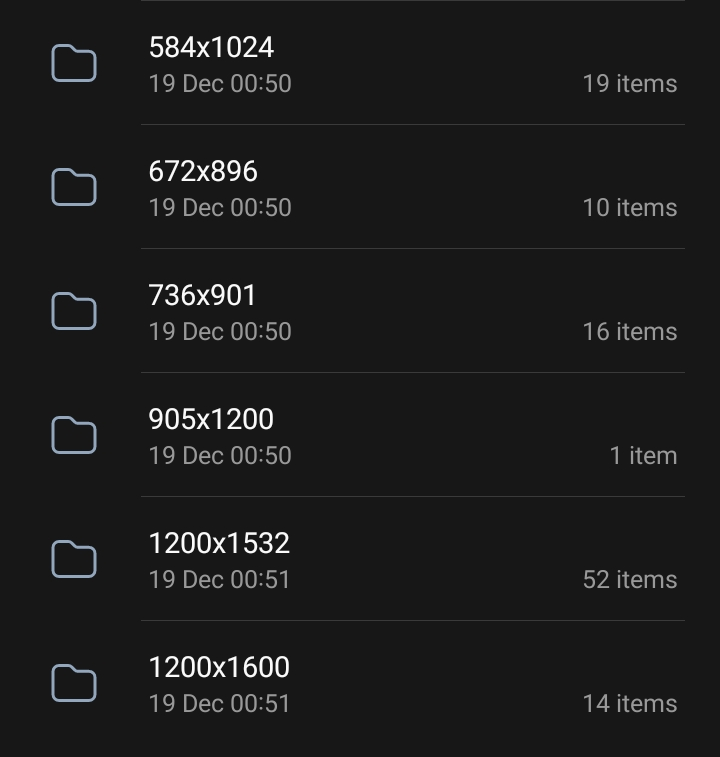Select the 905x1200 folder name text

pos(210,419)
